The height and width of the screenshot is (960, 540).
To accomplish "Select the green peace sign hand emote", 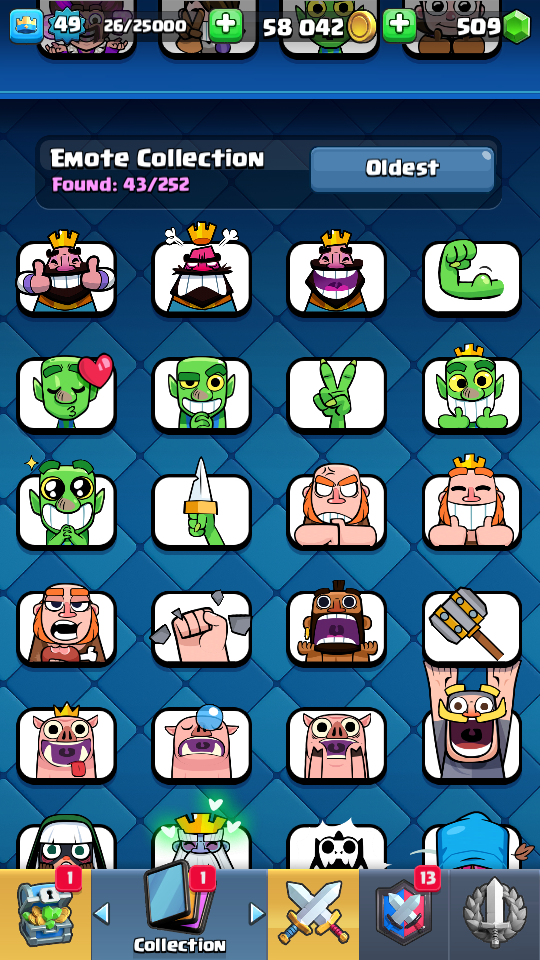I will tap(336, 394).
